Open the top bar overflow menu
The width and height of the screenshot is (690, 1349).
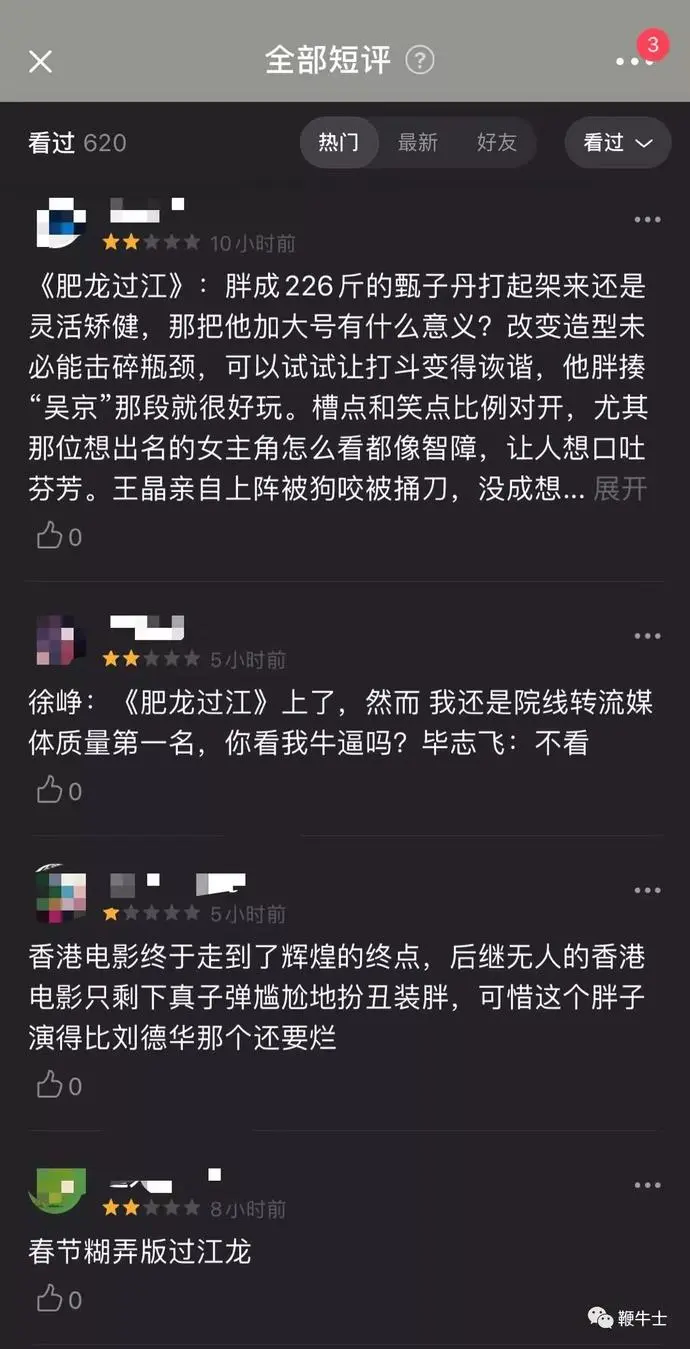click(x=633, y=62)
